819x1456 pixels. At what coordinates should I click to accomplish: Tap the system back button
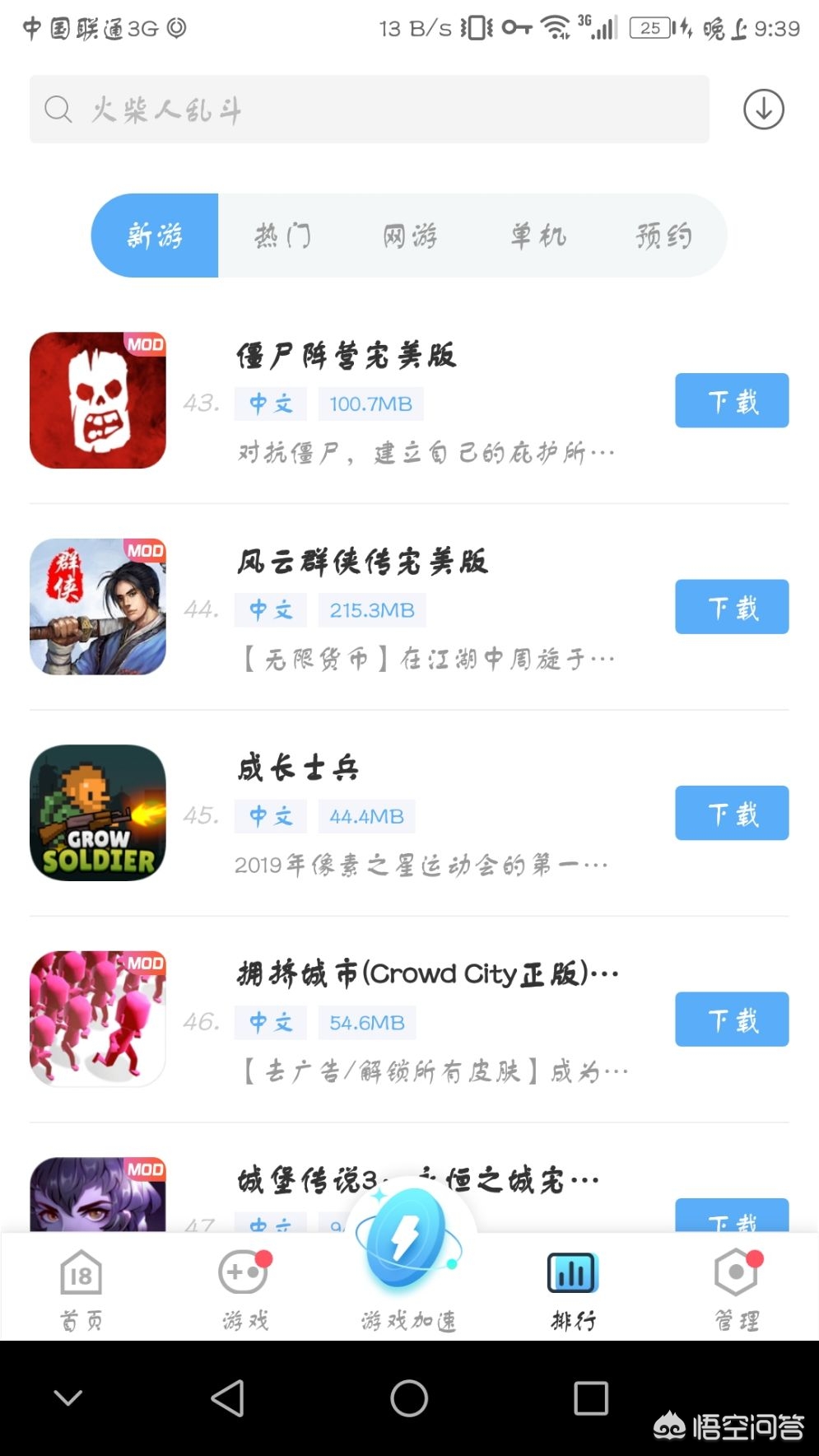pyautogui.click(x=228, y=1398)
